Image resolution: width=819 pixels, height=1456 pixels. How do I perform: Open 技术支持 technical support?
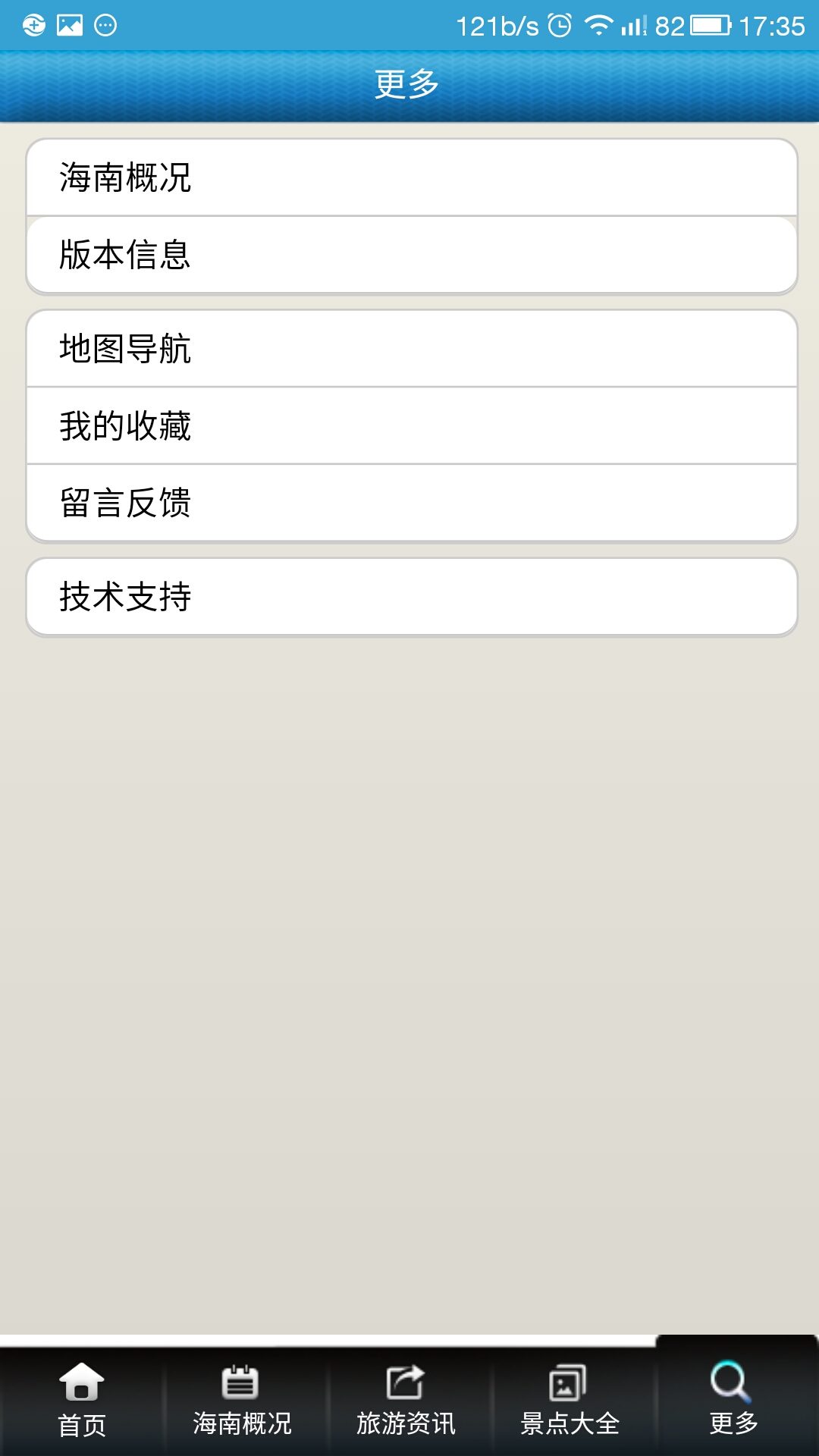(412, 597)
